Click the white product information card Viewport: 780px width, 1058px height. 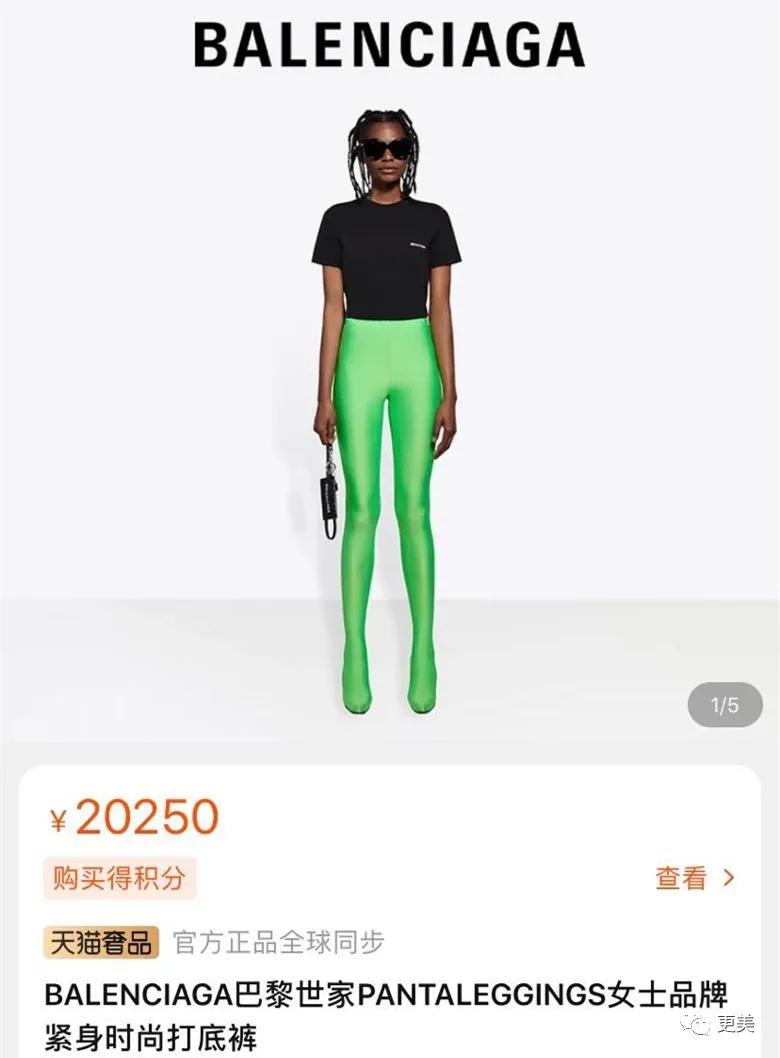pos(390,900)
